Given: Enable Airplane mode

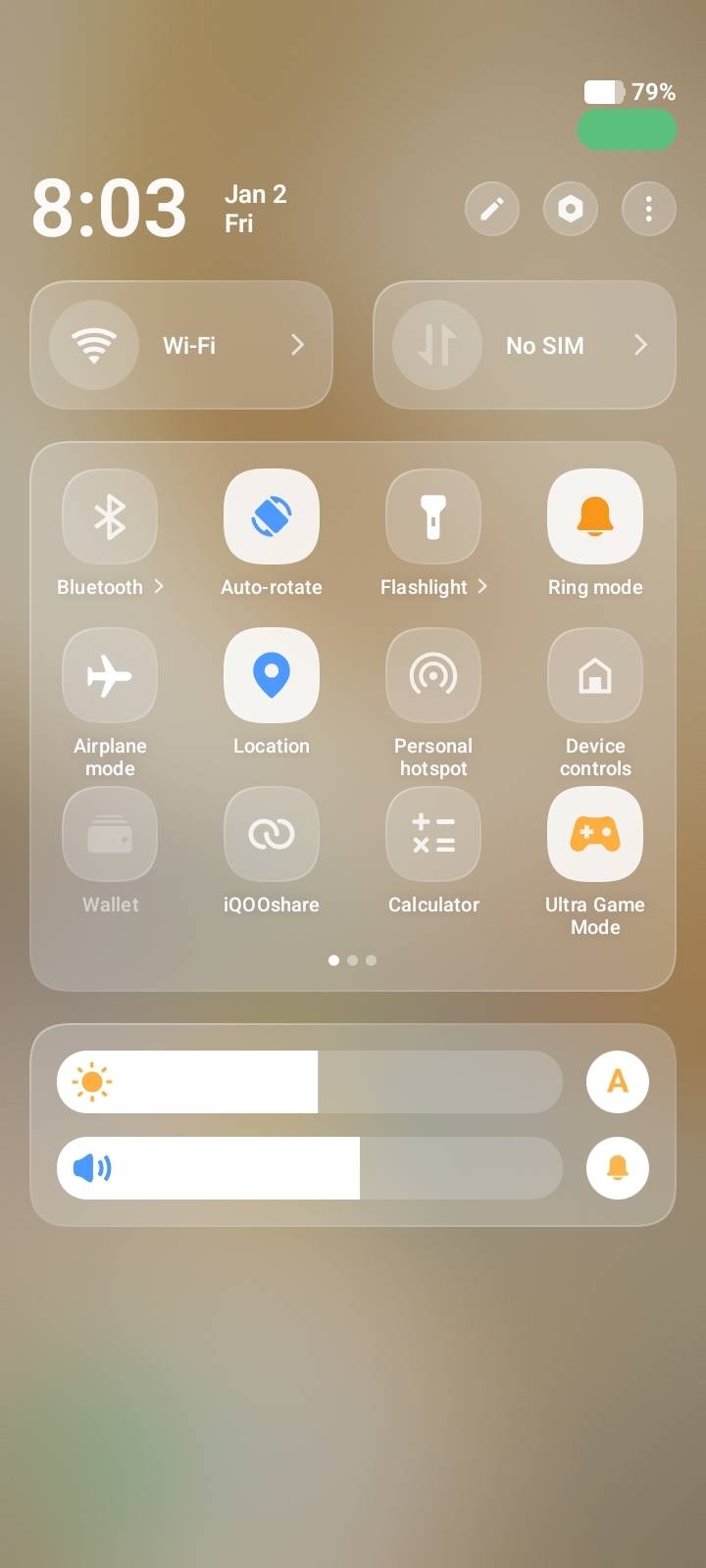Looking at the screenshot, I should (x=110, y=675).
